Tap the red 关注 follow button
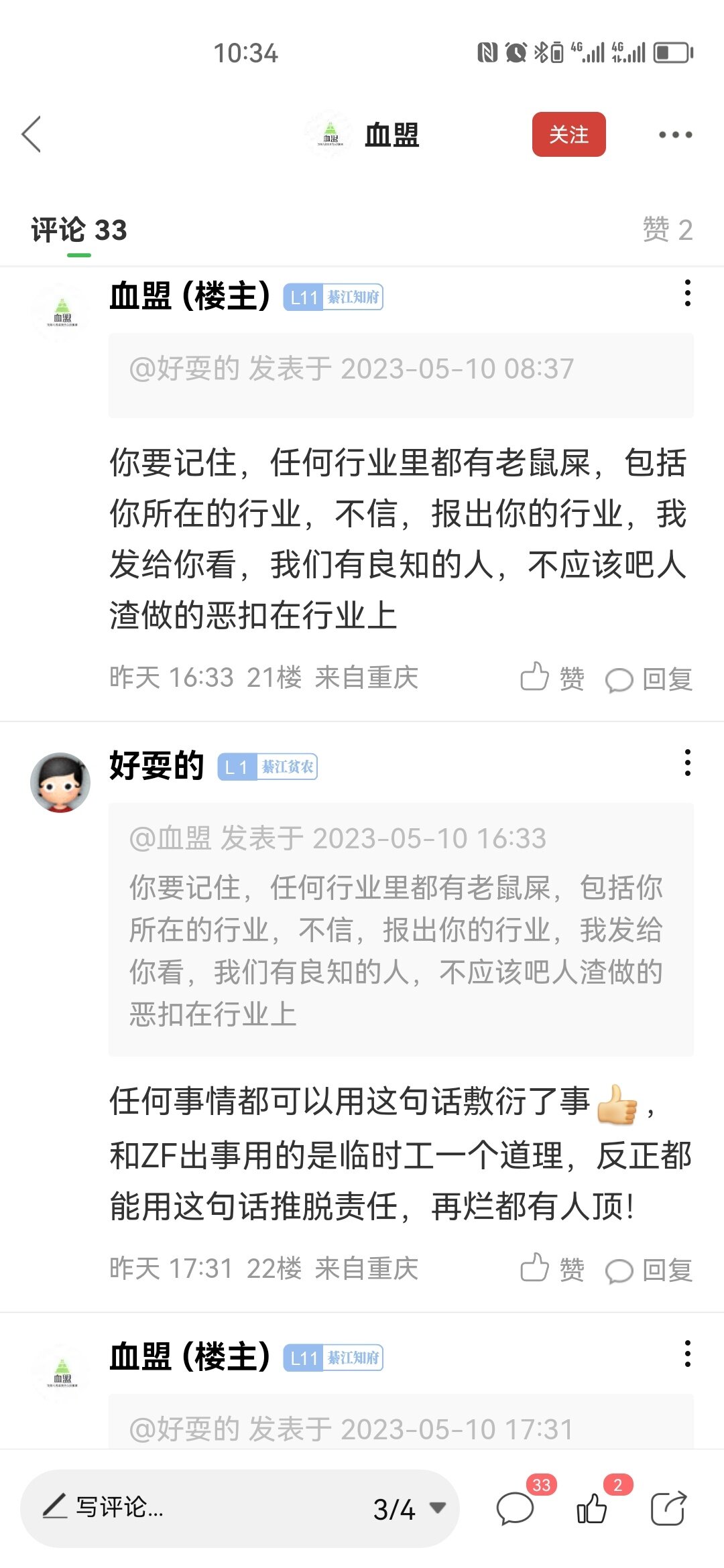The image size is (724, 1568). pyautogui.click(x=568, y=134)
